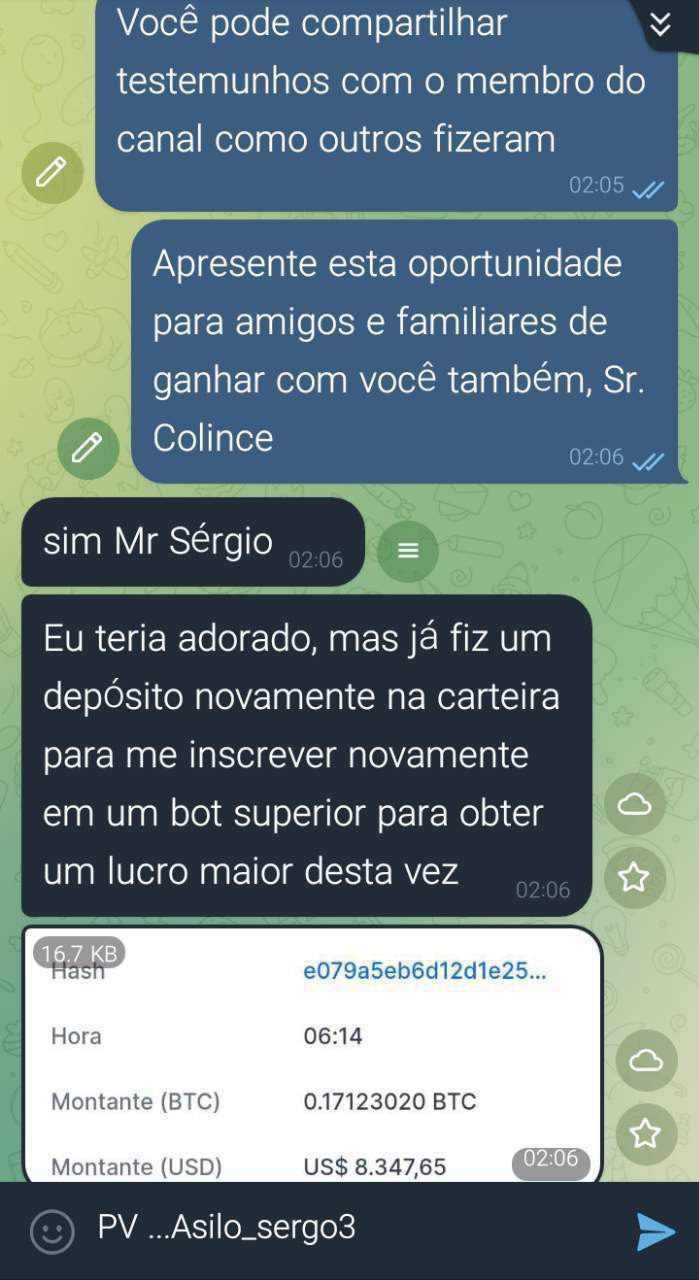The width and height of the screenshot is (699, 1280).
Task: Send the typed message
Action: (x=655, y=1232)
